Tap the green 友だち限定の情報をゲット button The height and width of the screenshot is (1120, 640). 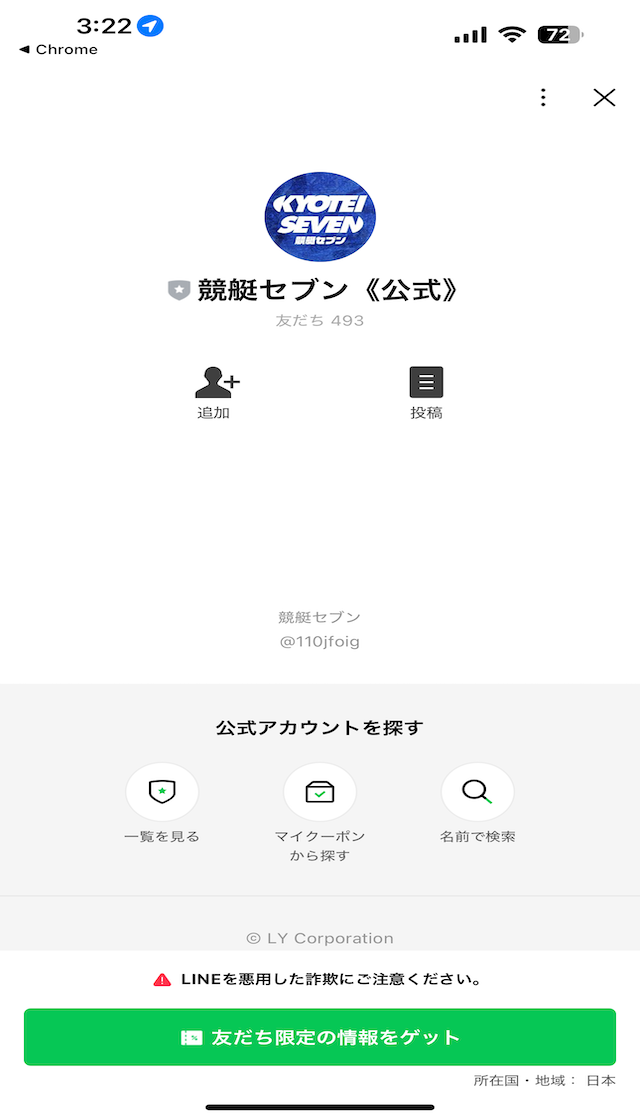tap(320, 1037)
